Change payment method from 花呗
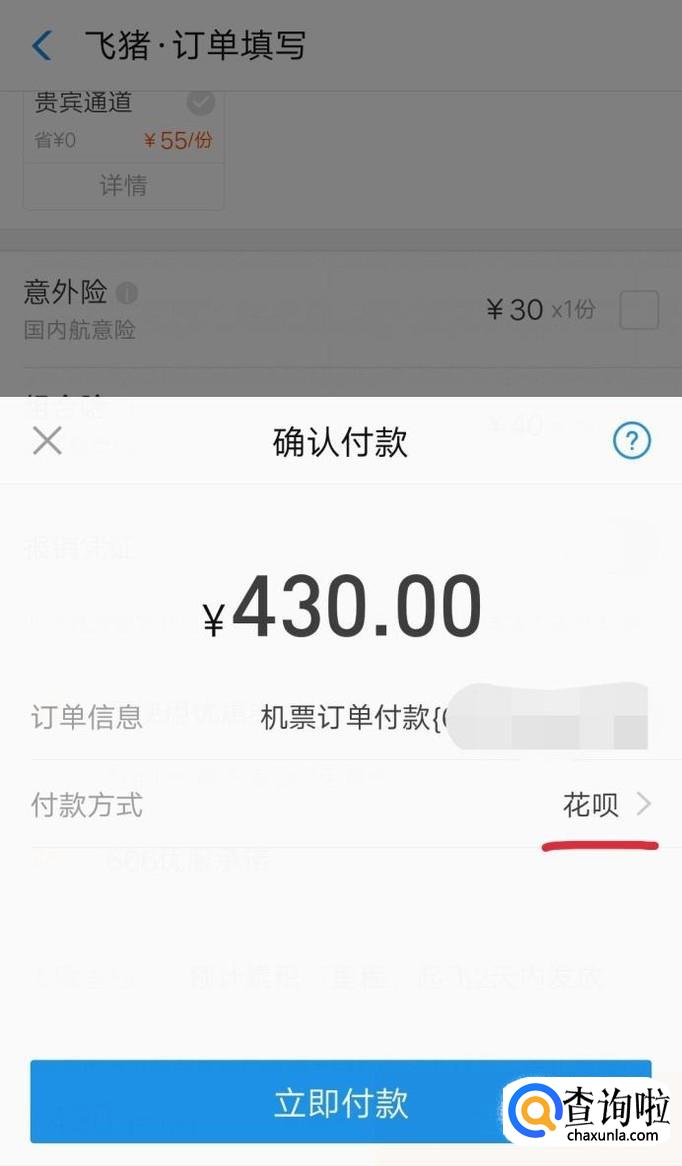Viewport: 682px width, 1166px height. point(606,804)
